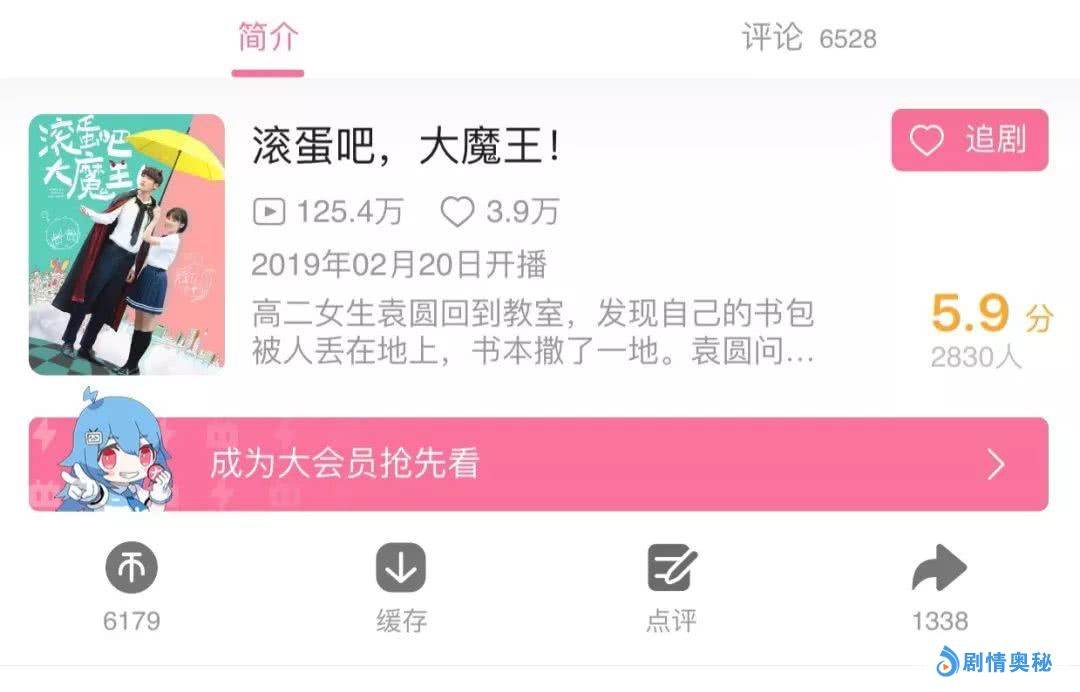Write a review with 点评
The width and height of the screenshot is (1080, 692).
pyautogui.click(x=670, y=570)
